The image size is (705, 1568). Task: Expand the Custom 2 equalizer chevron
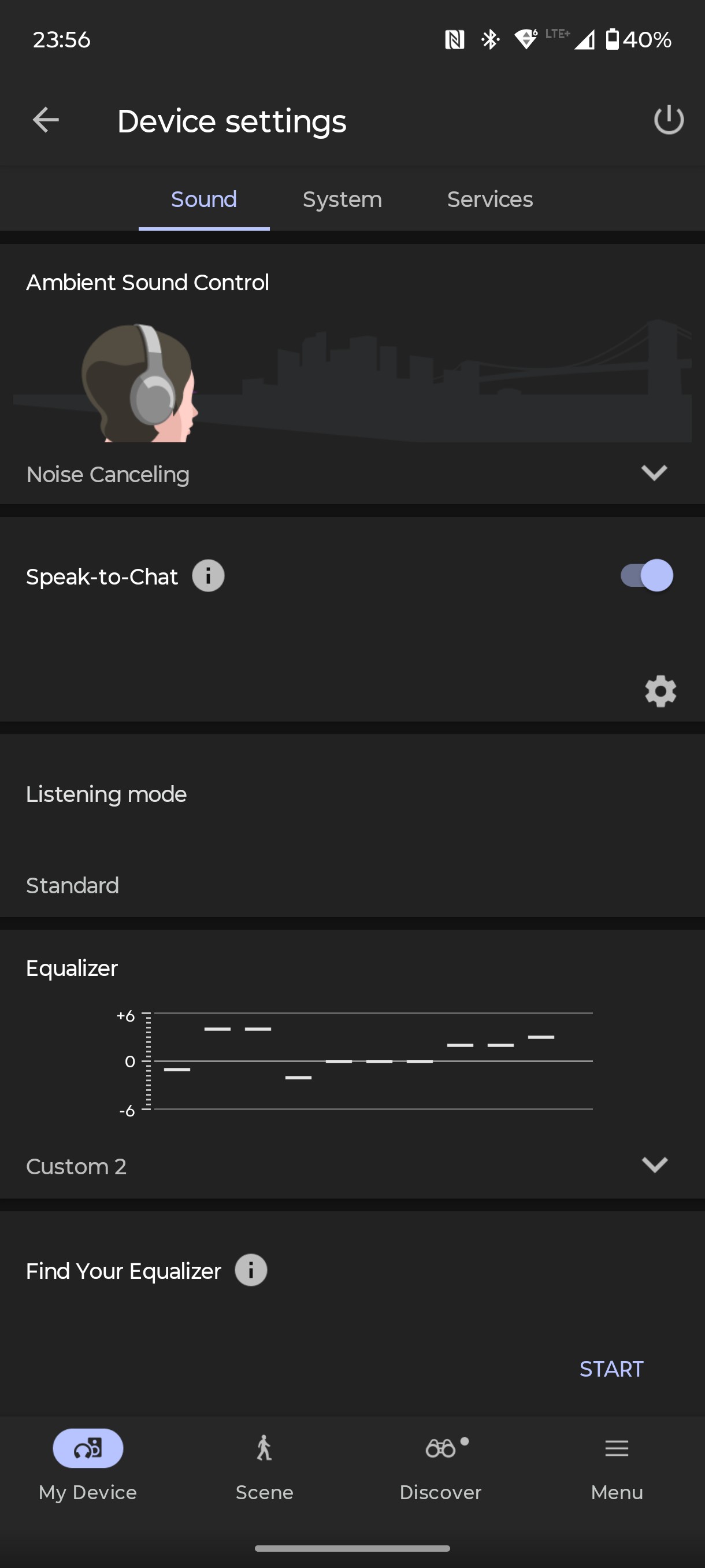655,1164
